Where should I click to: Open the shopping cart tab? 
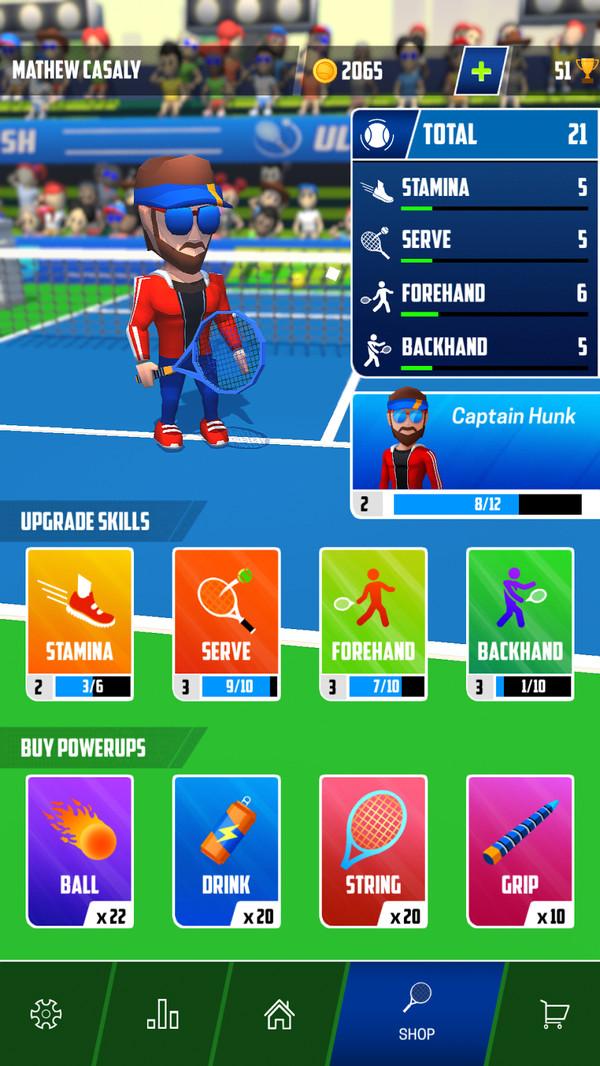point(554,1014)
